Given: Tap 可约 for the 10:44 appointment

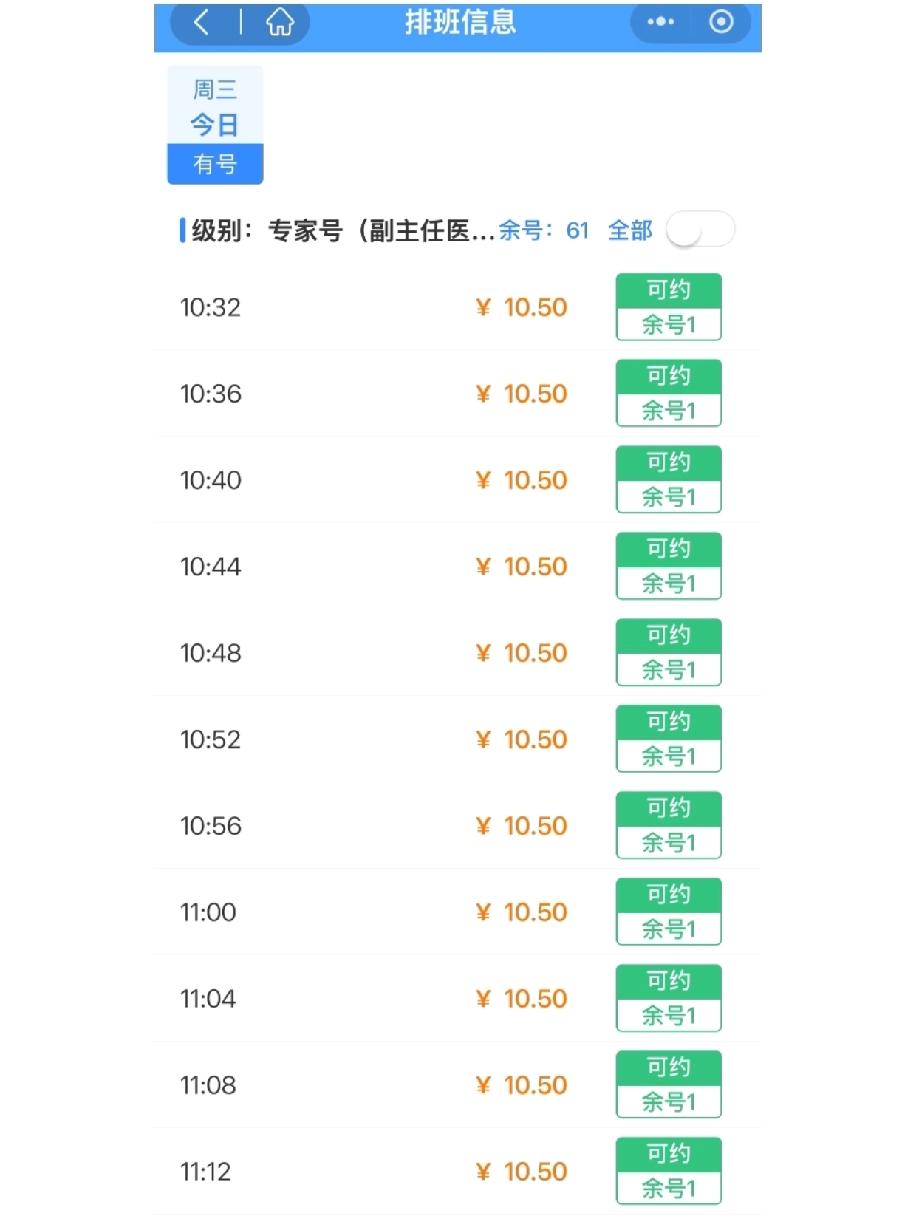Looking at the screenshot, I should pos(668,549).
